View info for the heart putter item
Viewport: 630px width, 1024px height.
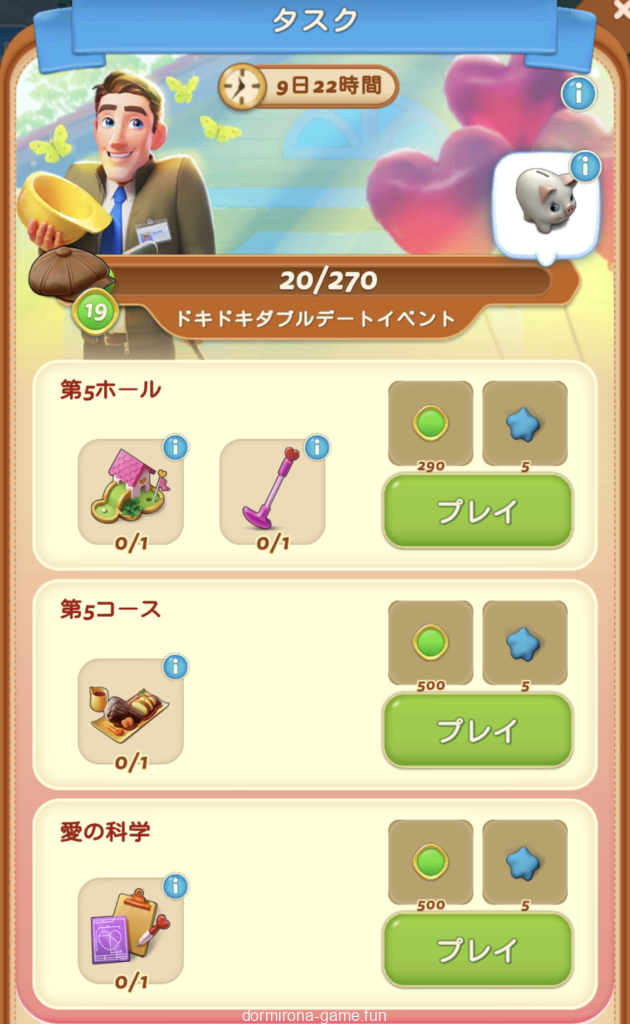click(x=317, y=447)
